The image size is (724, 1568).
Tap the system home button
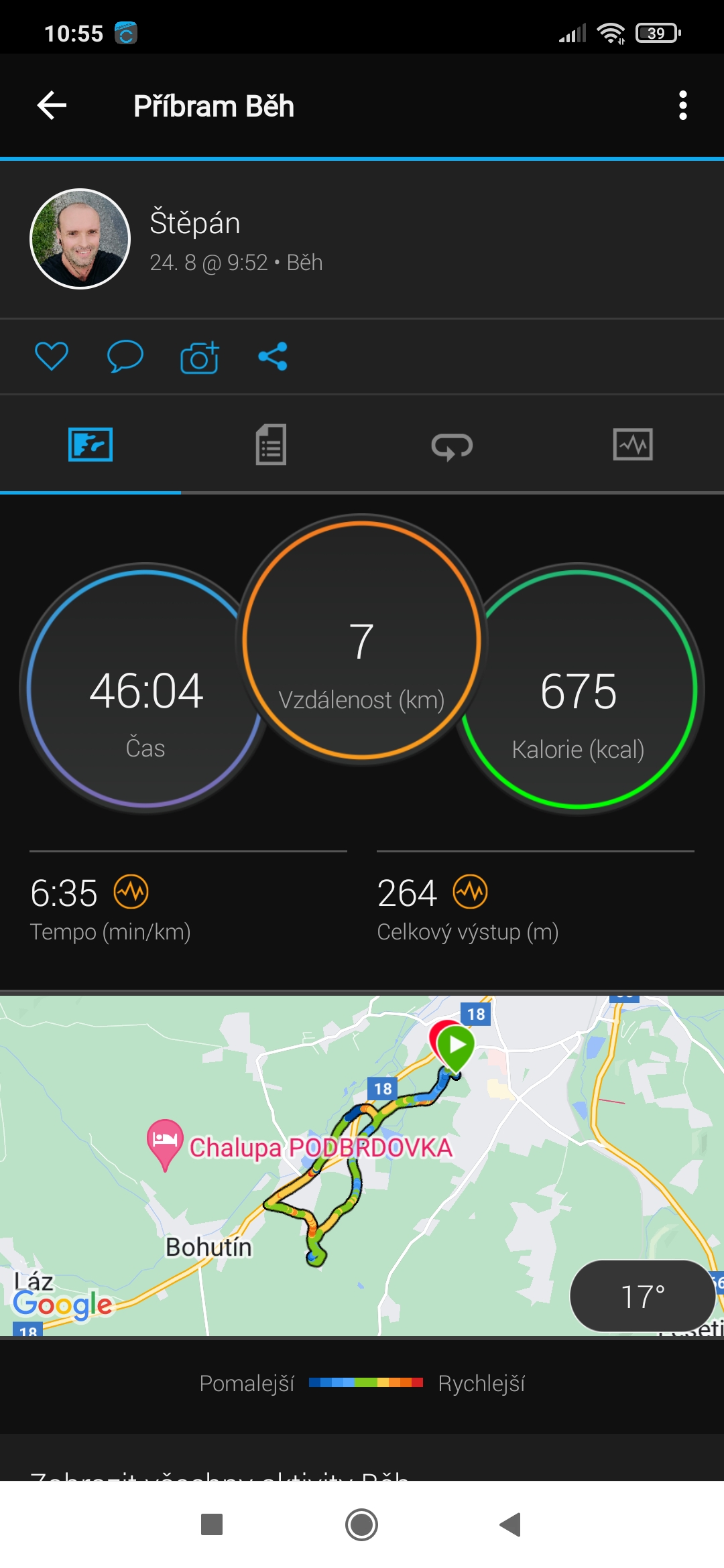(362, 1524)
